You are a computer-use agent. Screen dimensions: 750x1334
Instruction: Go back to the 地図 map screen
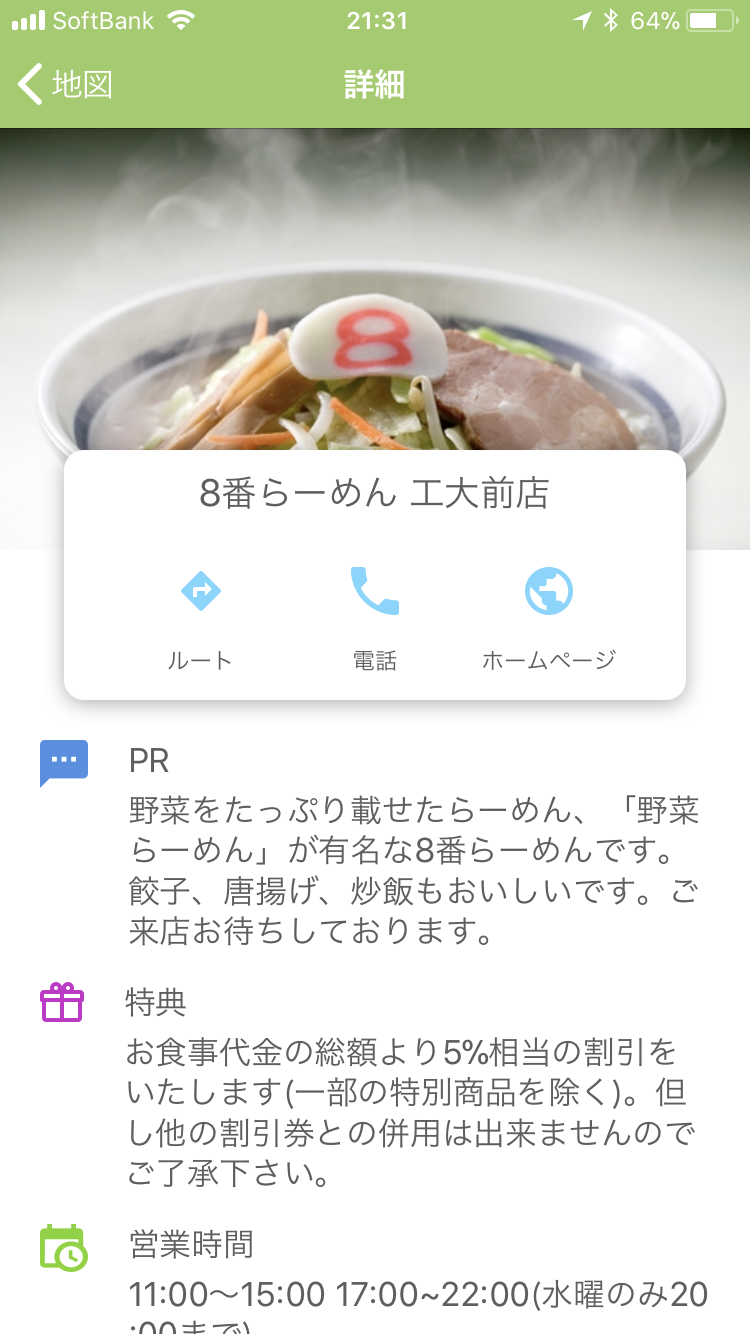pyautogui.click(x=64, y=85)
